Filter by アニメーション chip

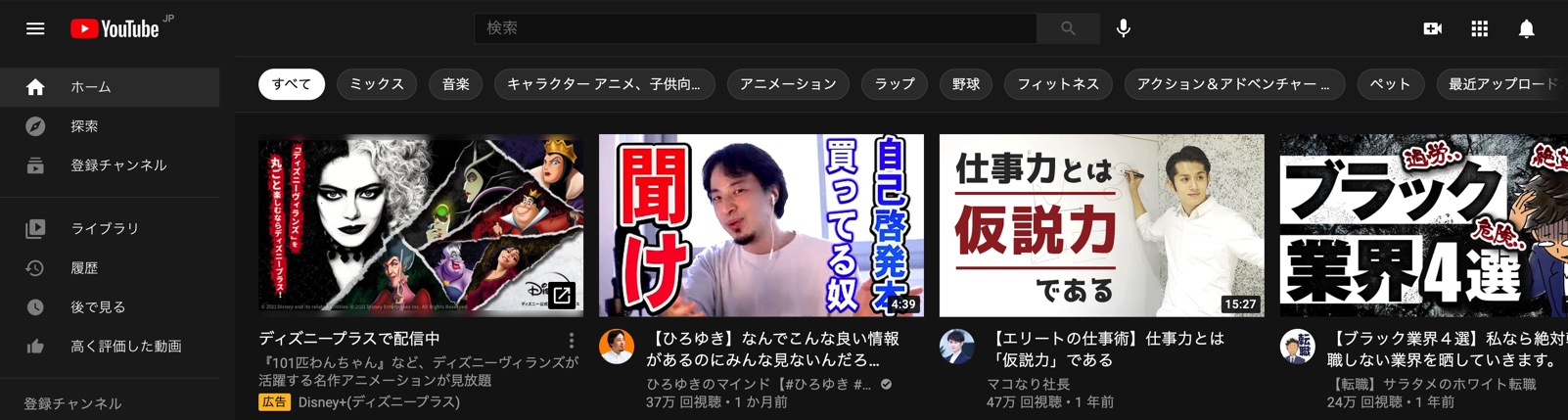pos(788,84)
